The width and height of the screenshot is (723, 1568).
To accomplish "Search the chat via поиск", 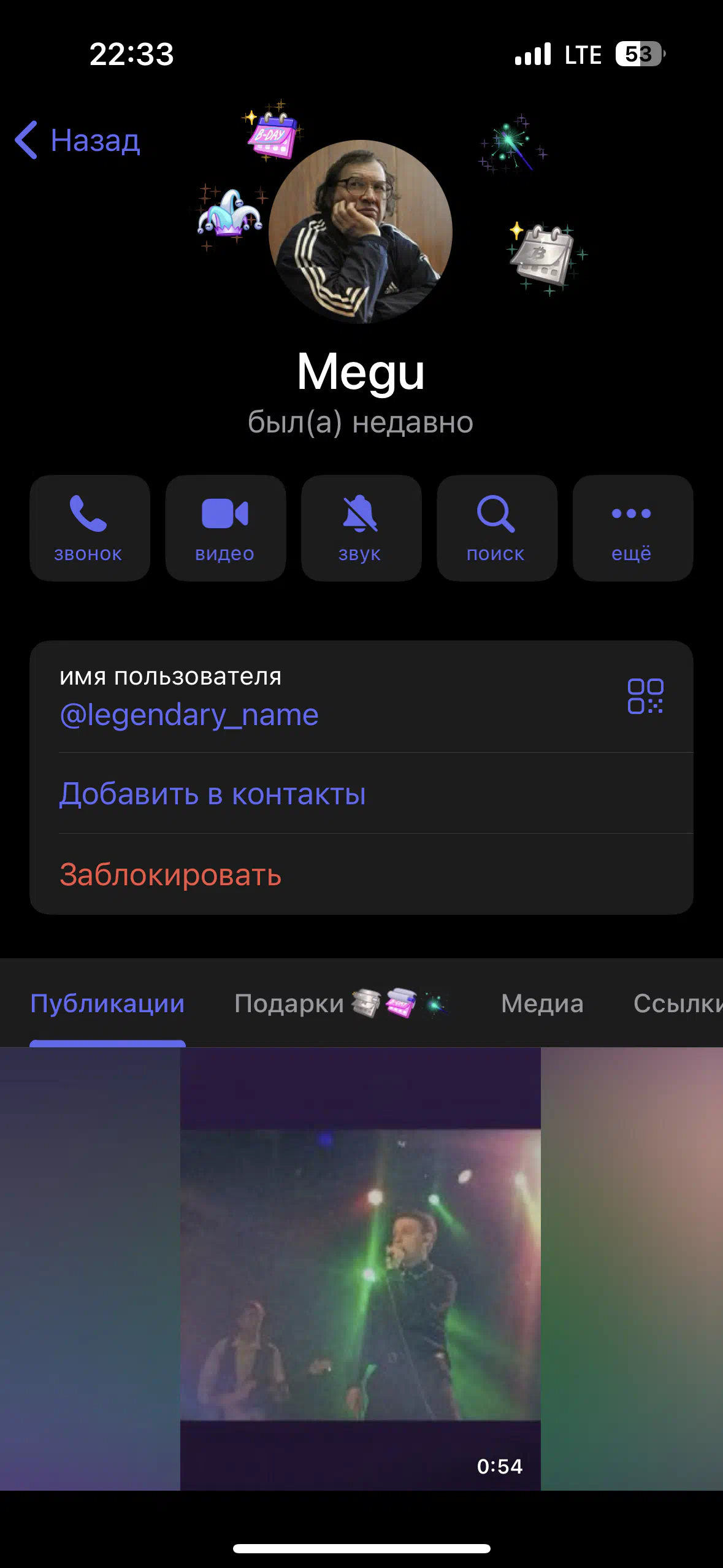I will point(497,528).
